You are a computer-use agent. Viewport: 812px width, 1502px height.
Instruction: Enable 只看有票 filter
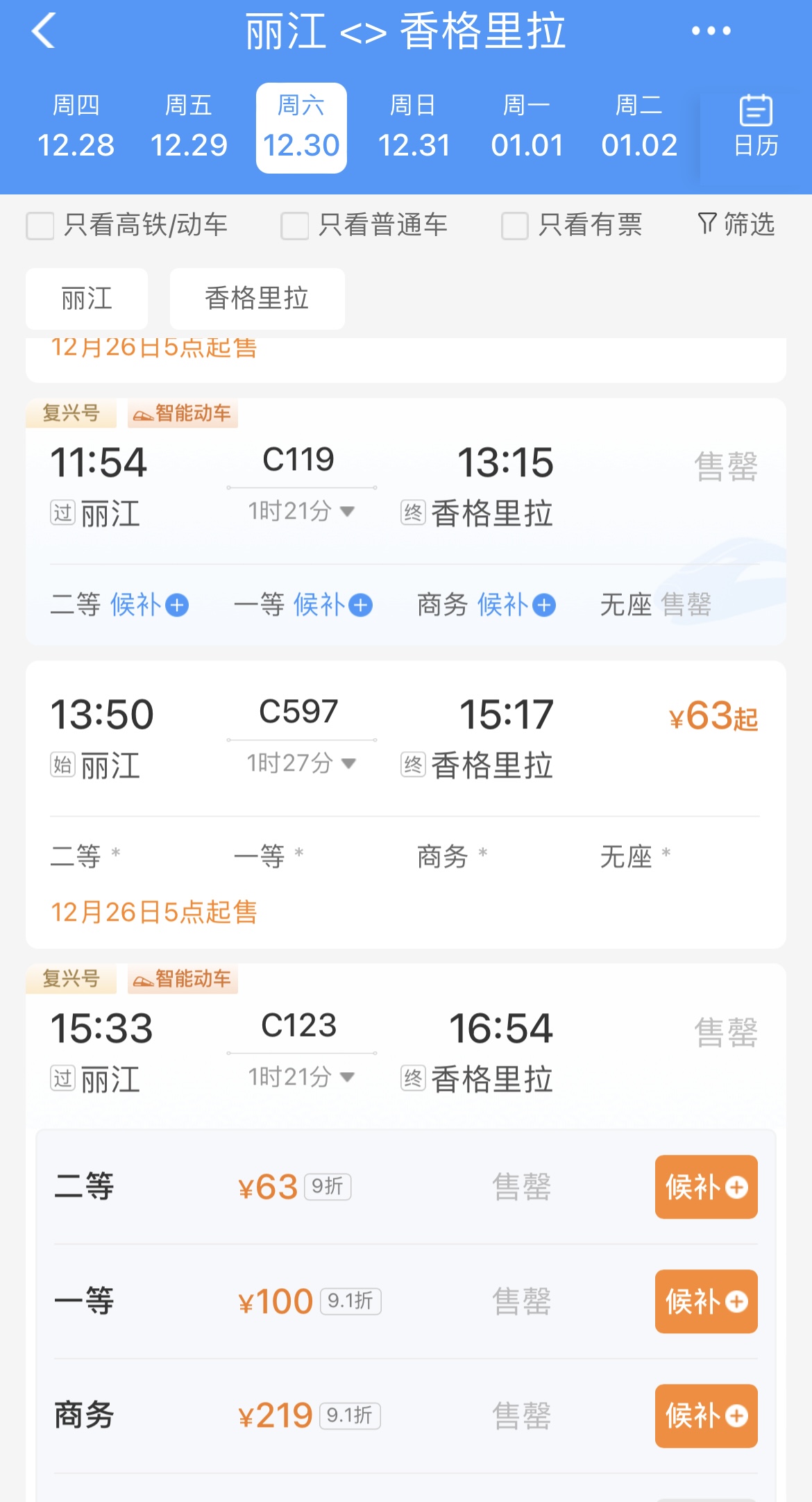pos(515,226)
